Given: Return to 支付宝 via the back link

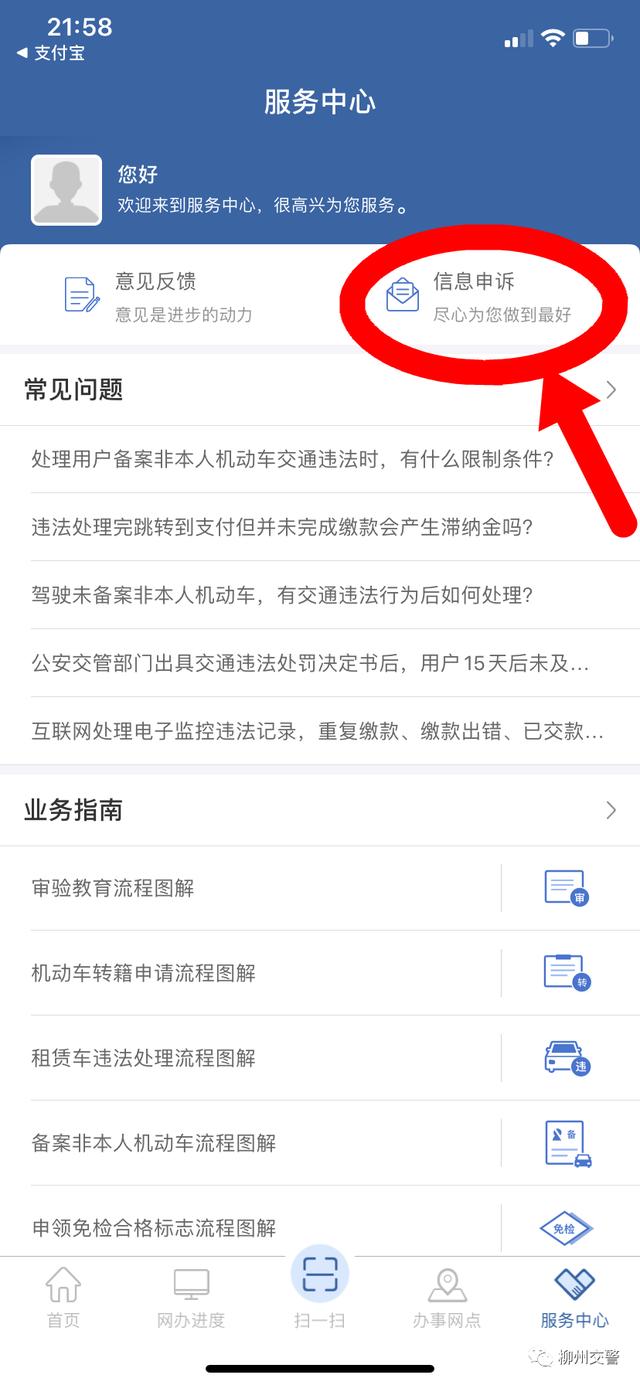Looking at the screenshot, I should click(50, 54).
